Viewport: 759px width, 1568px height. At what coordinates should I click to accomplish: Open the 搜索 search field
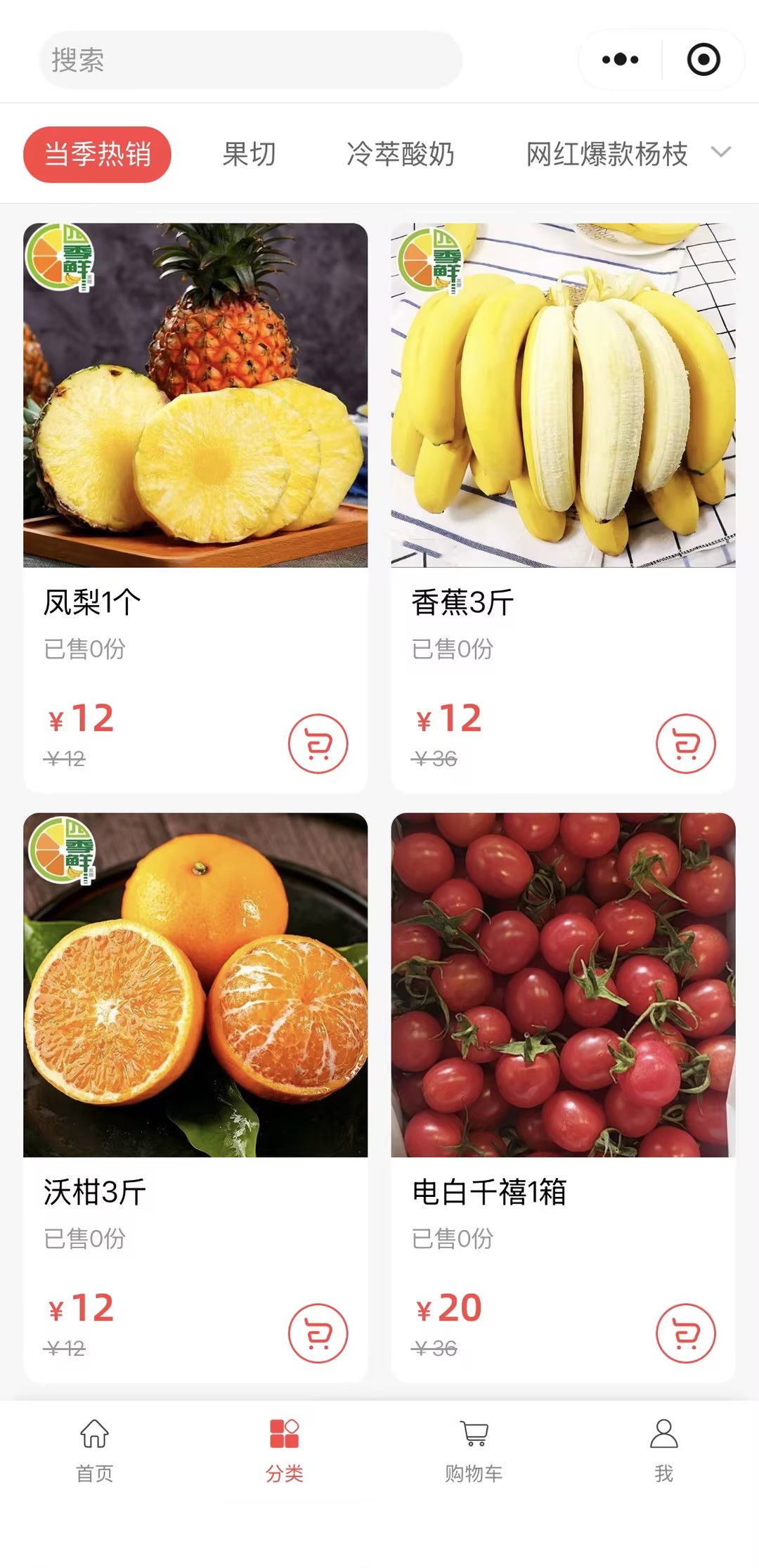249,60
